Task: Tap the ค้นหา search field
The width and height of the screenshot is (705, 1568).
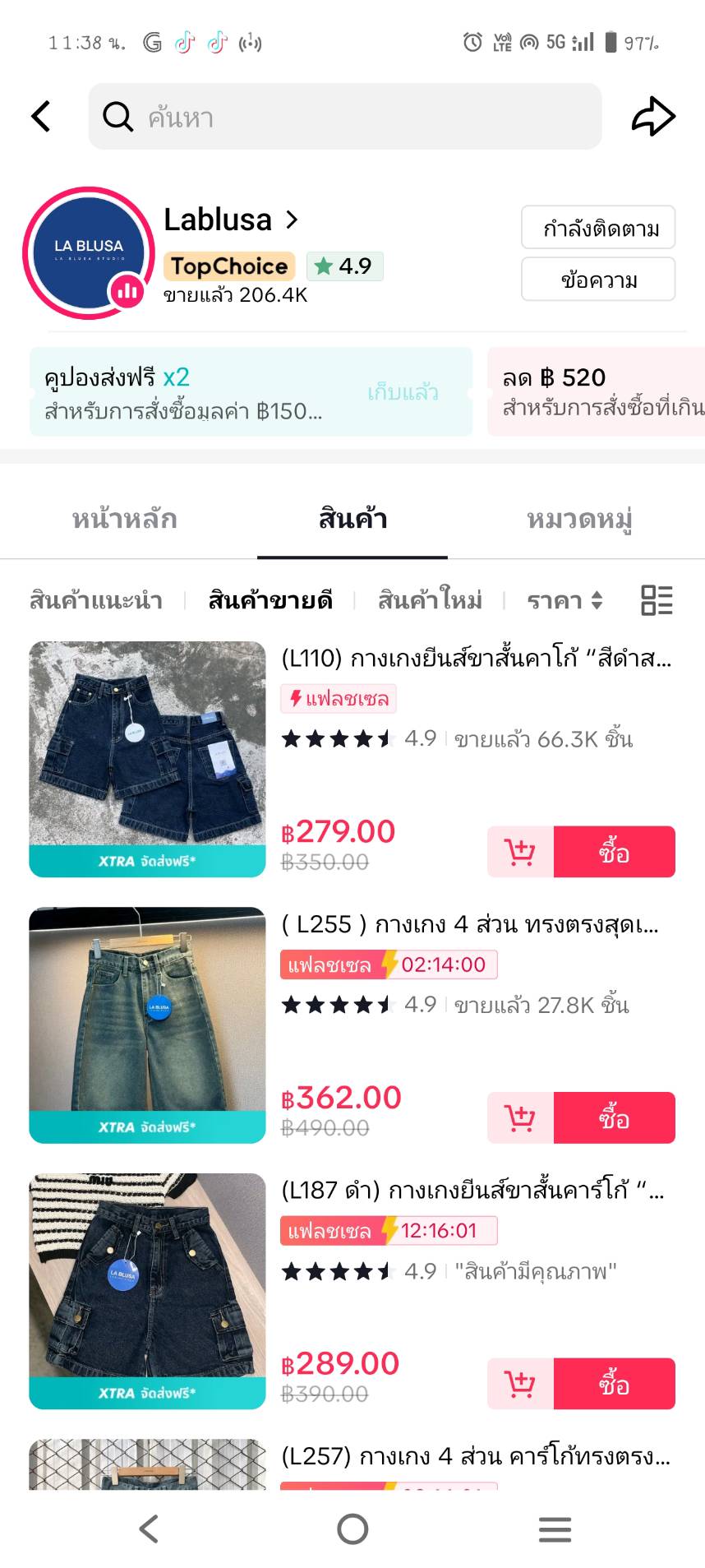Action: [x=345, y=117]
